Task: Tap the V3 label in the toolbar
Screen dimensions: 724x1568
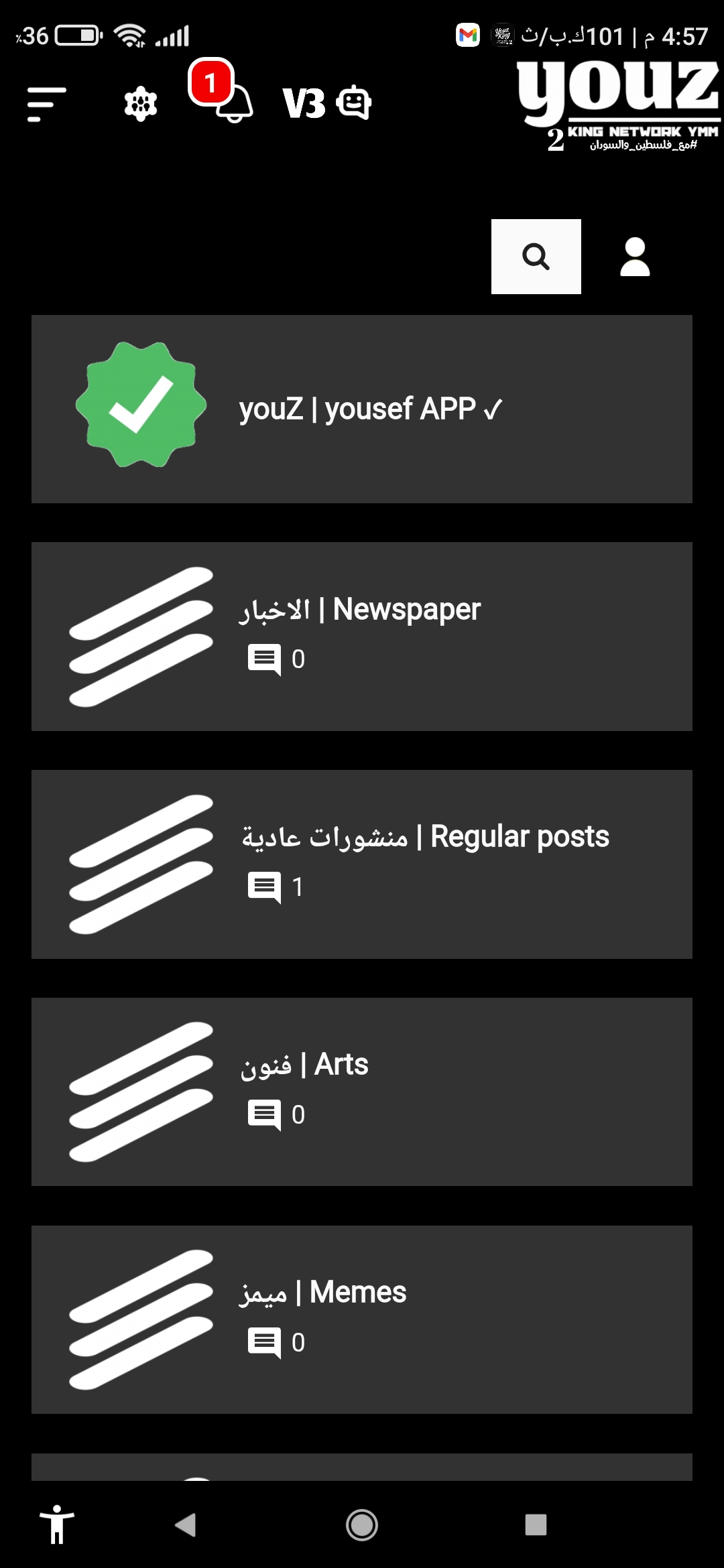Action: coord(303,102)
